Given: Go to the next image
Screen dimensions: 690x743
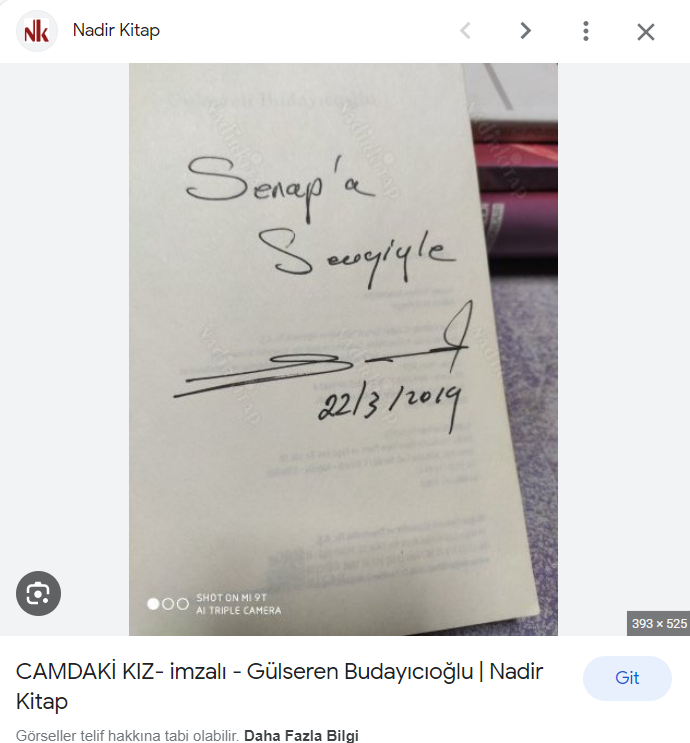Looking at the screenshot, I should [525, 31].
